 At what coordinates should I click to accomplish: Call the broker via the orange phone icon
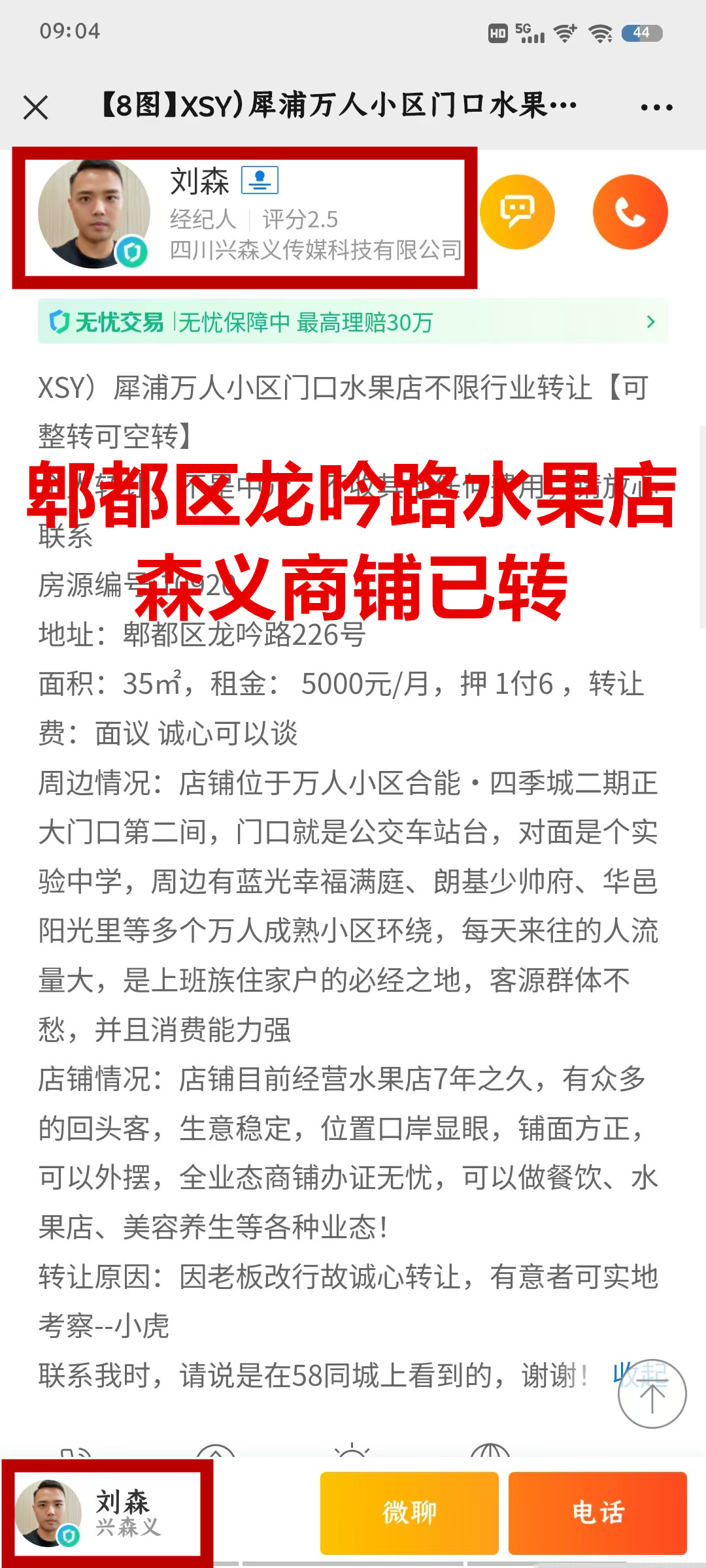(630, 212)
